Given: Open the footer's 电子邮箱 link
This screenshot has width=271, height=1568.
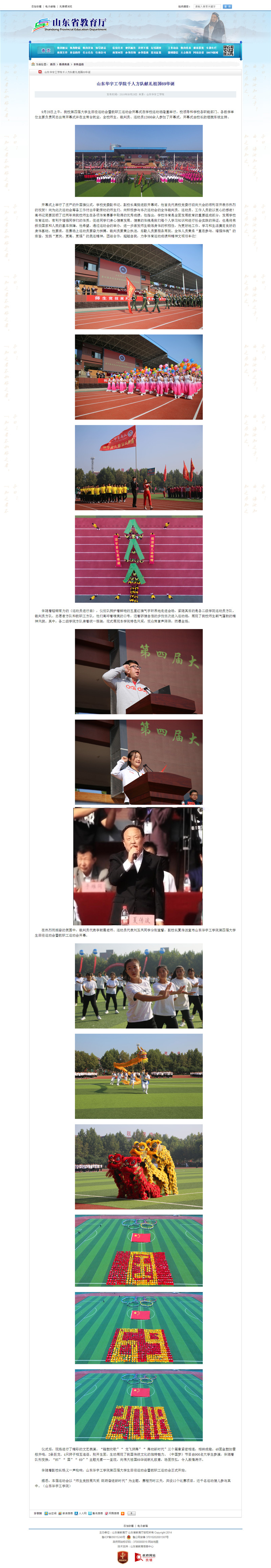Looking at the screenshot, I should 143,1526.
